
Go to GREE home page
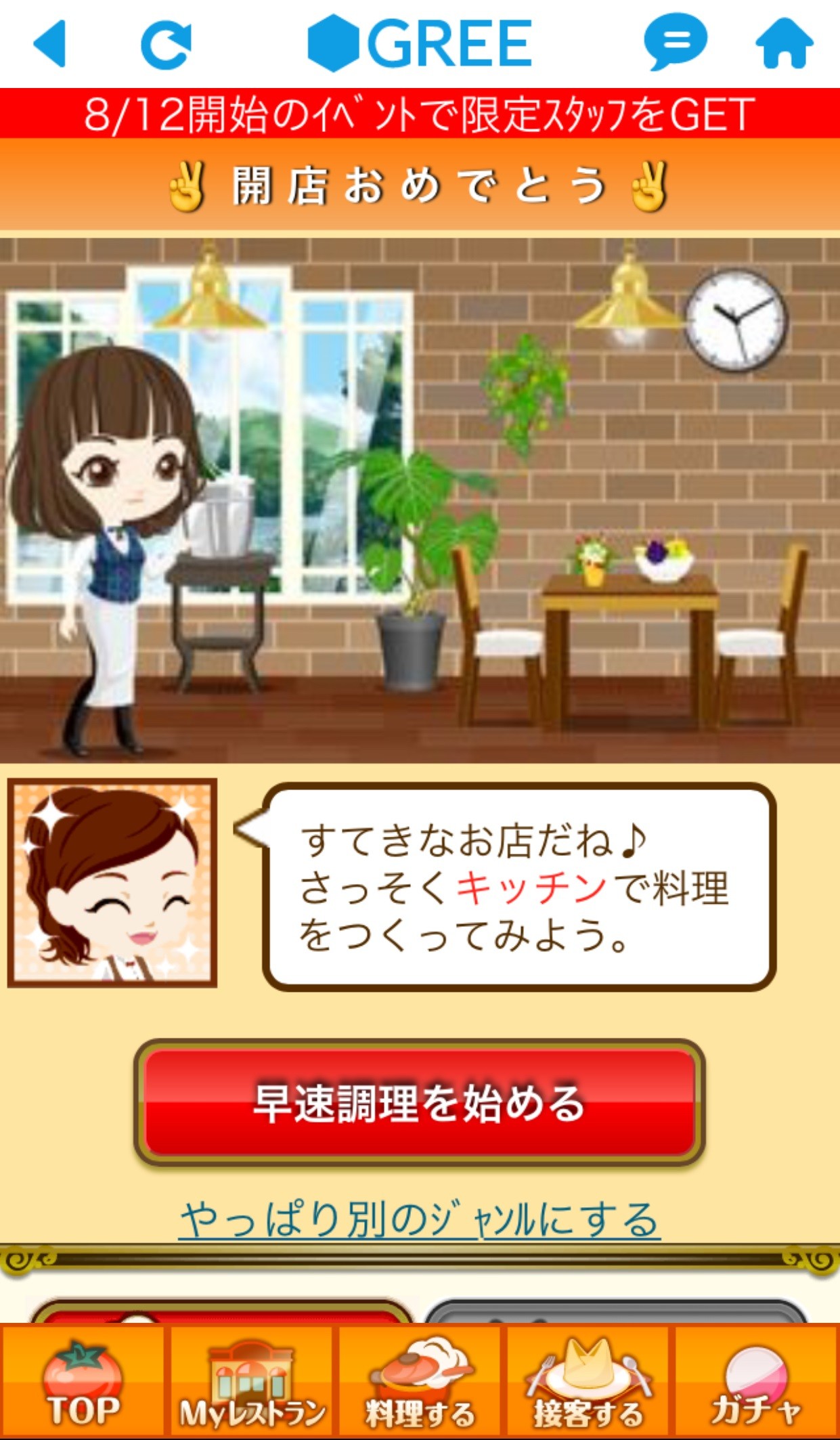coord(784,44)
